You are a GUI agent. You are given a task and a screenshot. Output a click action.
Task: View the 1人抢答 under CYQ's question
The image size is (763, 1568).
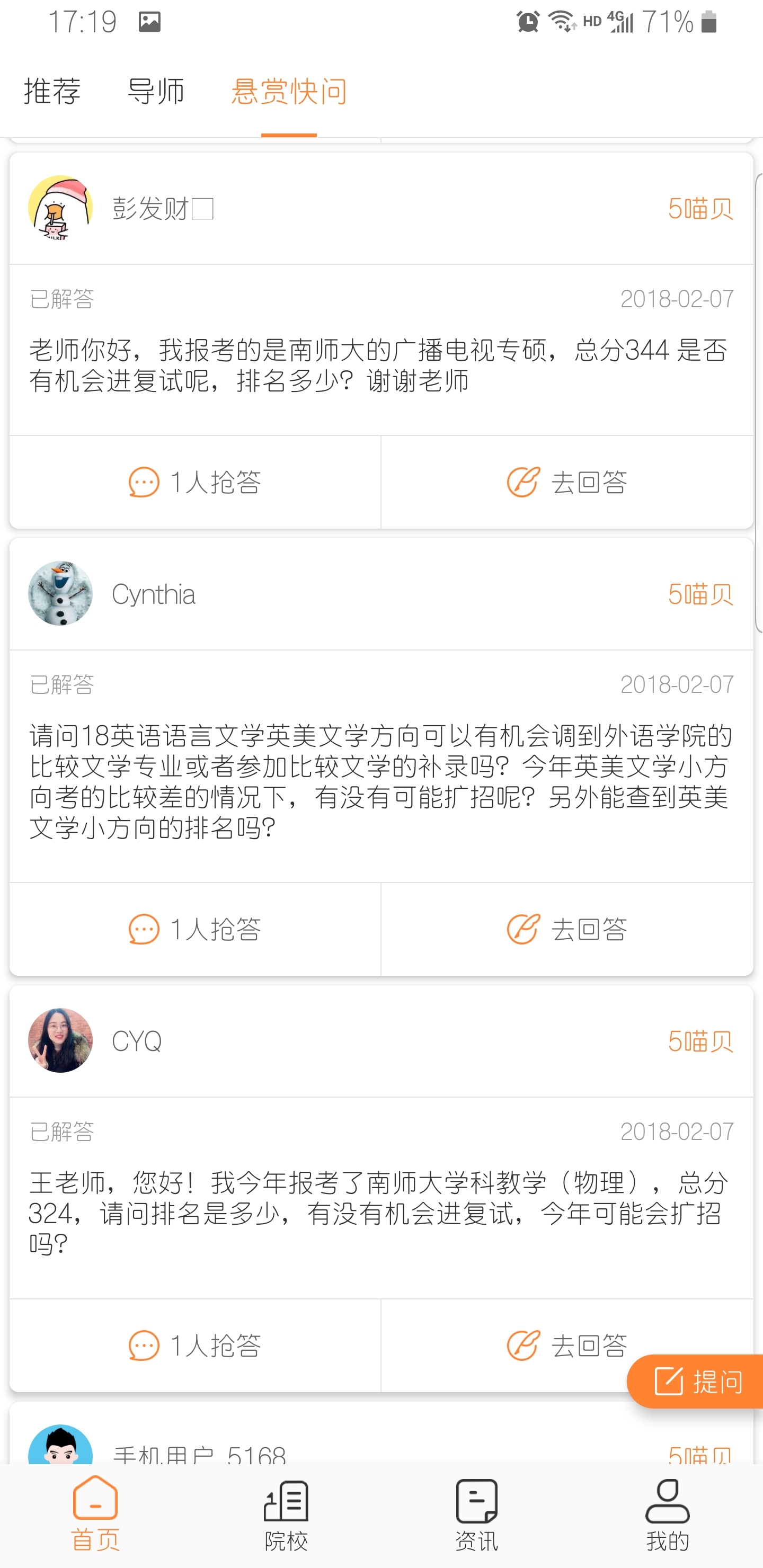195,1345
